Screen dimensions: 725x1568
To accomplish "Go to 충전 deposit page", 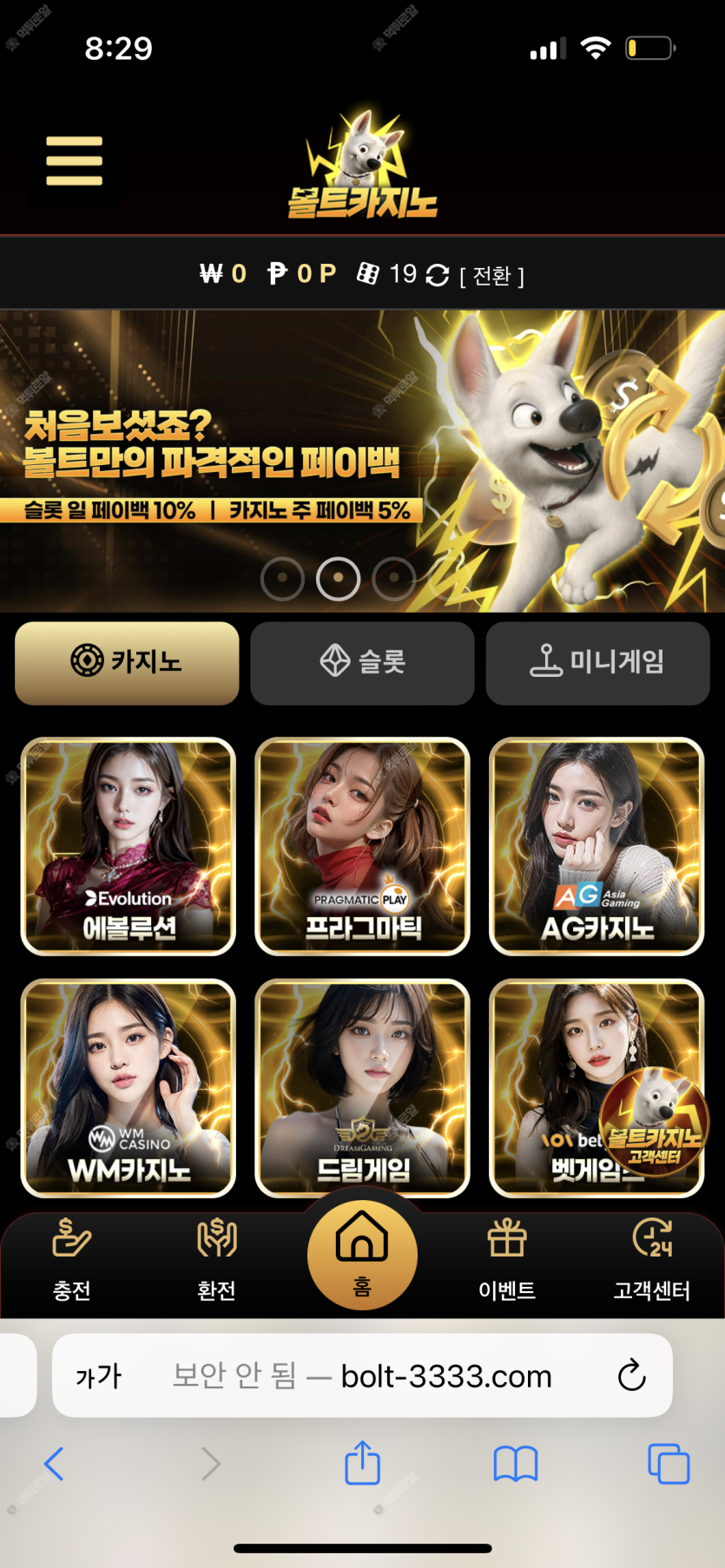I will click(72, 1258).
